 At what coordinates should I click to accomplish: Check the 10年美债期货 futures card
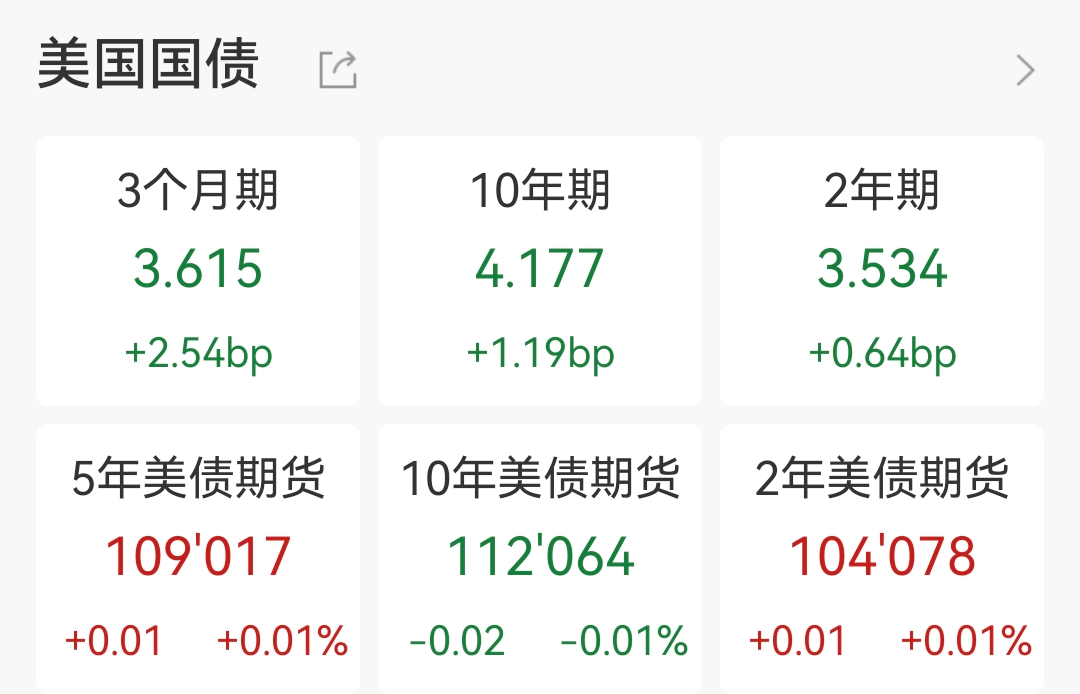(x=540, y=558)
